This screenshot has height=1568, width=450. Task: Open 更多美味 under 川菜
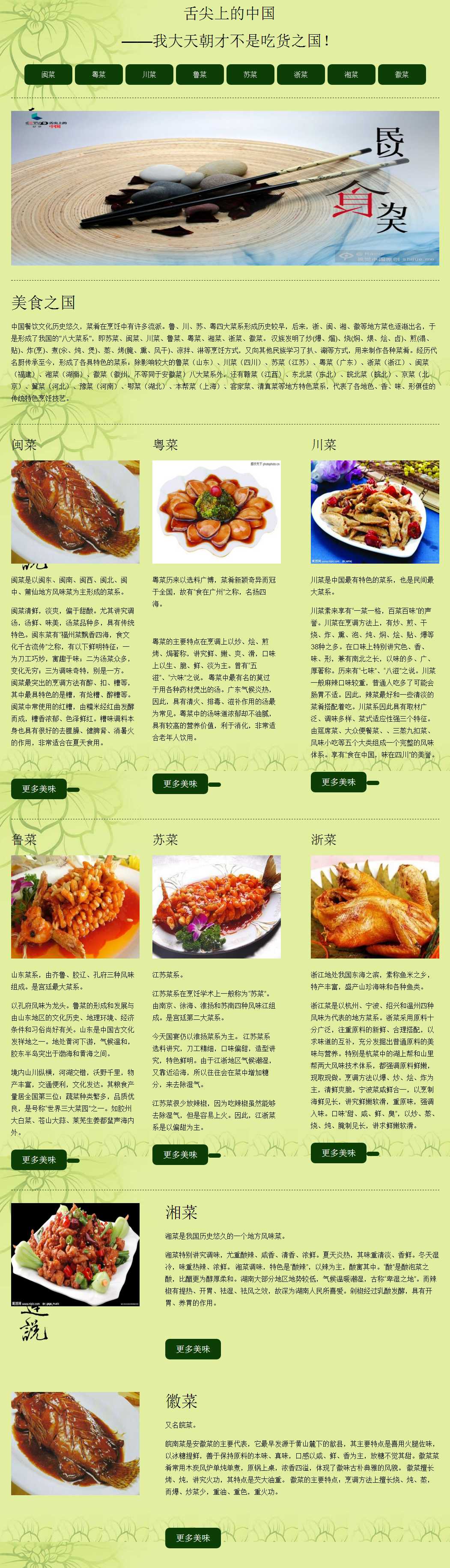[x=338, y=782]
